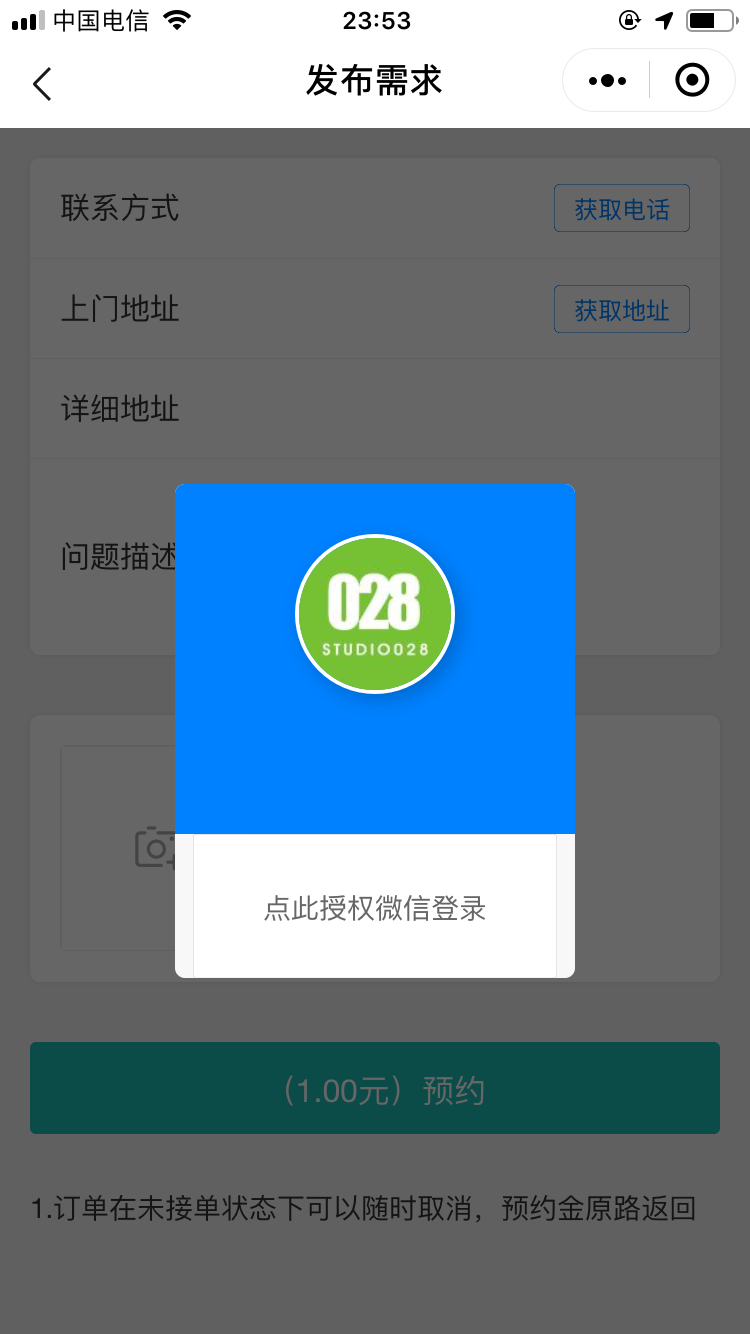Close the mini program with the circle icon
Viewport: 750px width, 1334px height.
692,80
